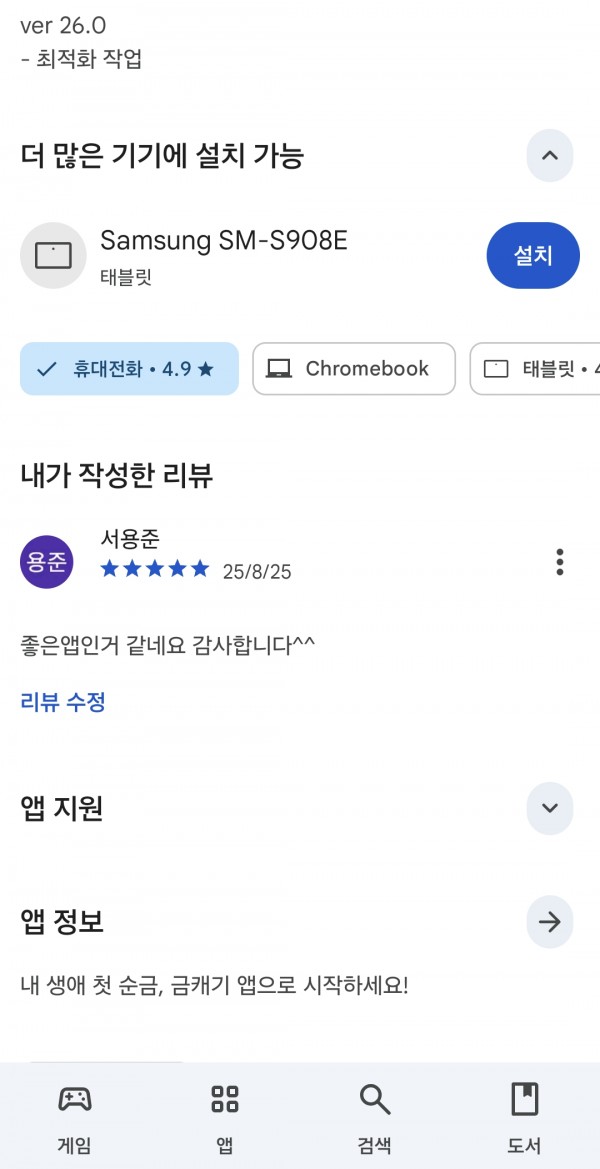Open 앱 정보 with the arrow
Screen dimensions: 600x1169
549,922
